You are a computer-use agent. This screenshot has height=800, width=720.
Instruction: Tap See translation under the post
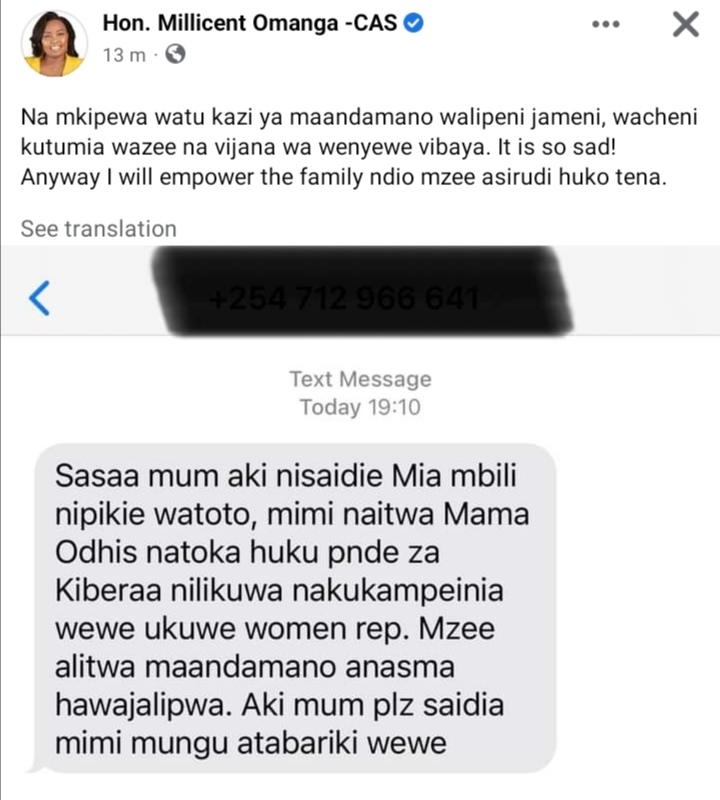[99, 229]
